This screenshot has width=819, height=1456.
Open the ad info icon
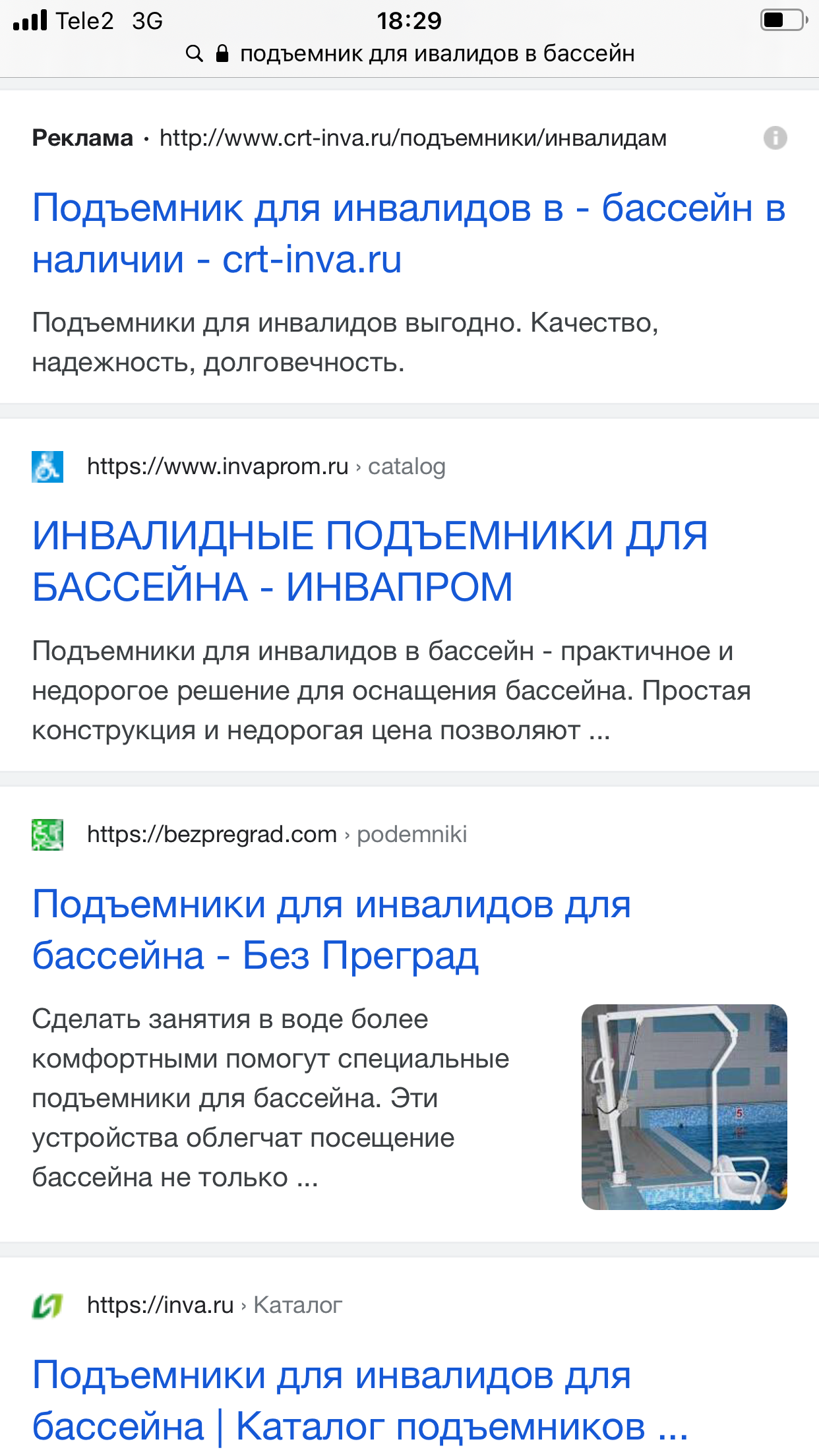tap(775, 138)
